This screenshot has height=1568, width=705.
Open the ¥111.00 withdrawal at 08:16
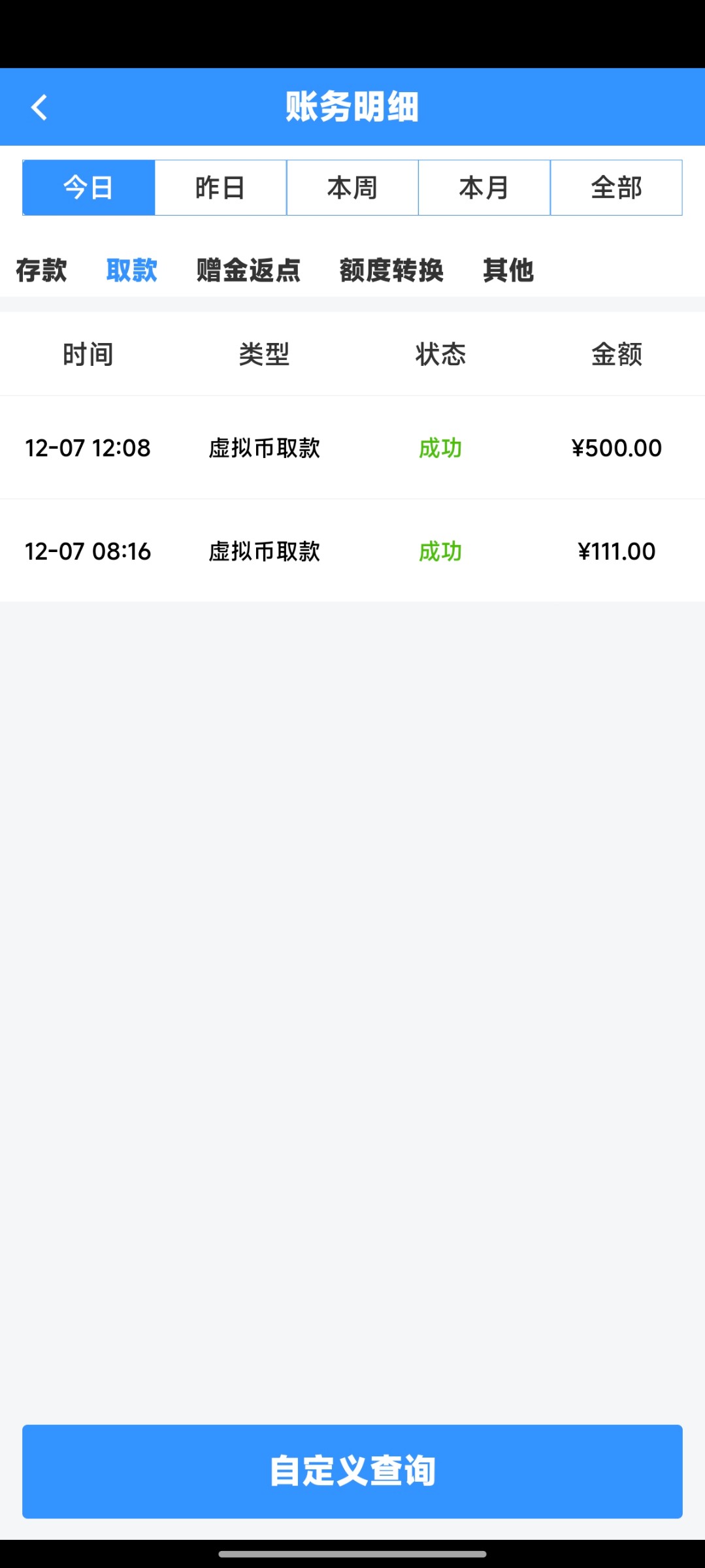pyautogui.click(x=352, y=551)
